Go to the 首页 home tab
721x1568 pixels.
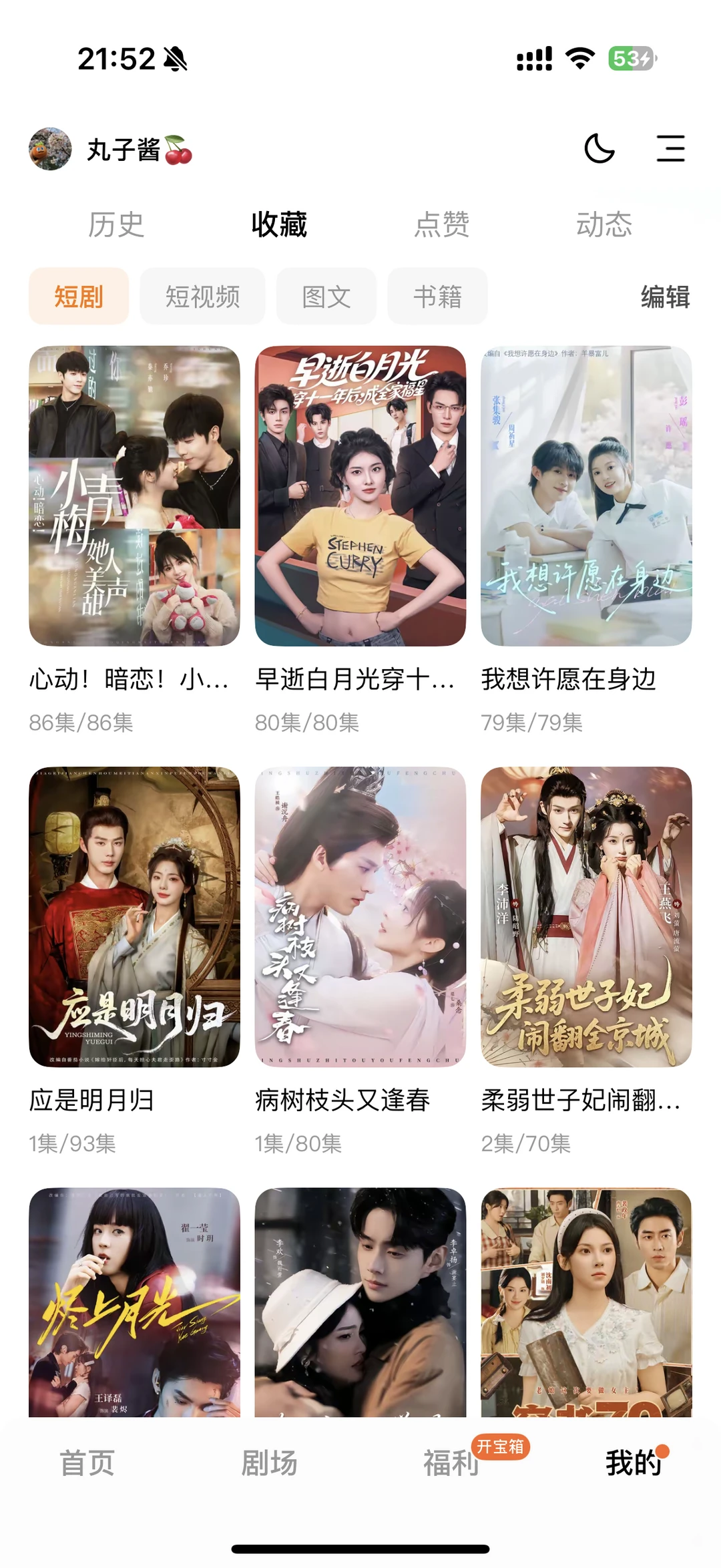(x=87, y=1462)
